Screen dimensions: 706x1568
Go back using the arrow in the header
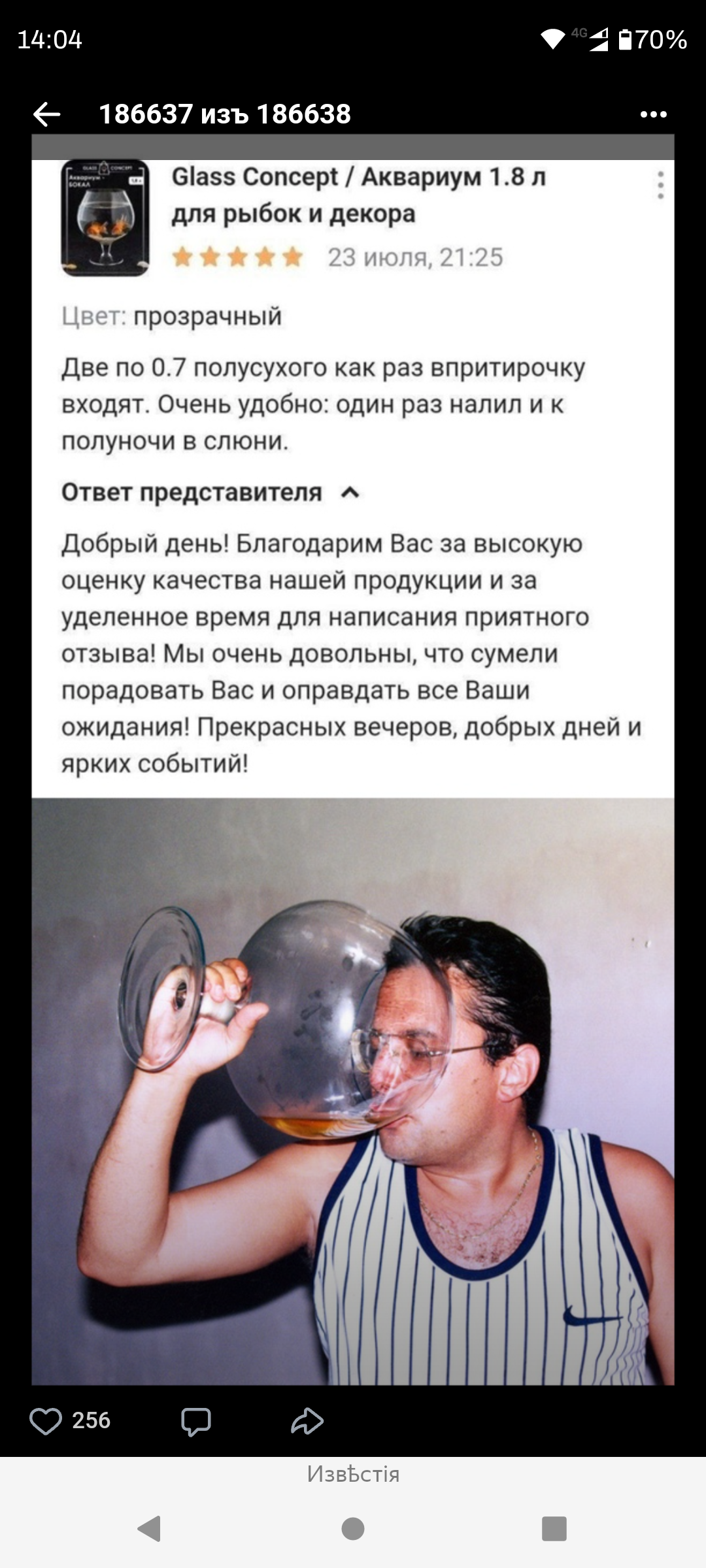(47, 114)
